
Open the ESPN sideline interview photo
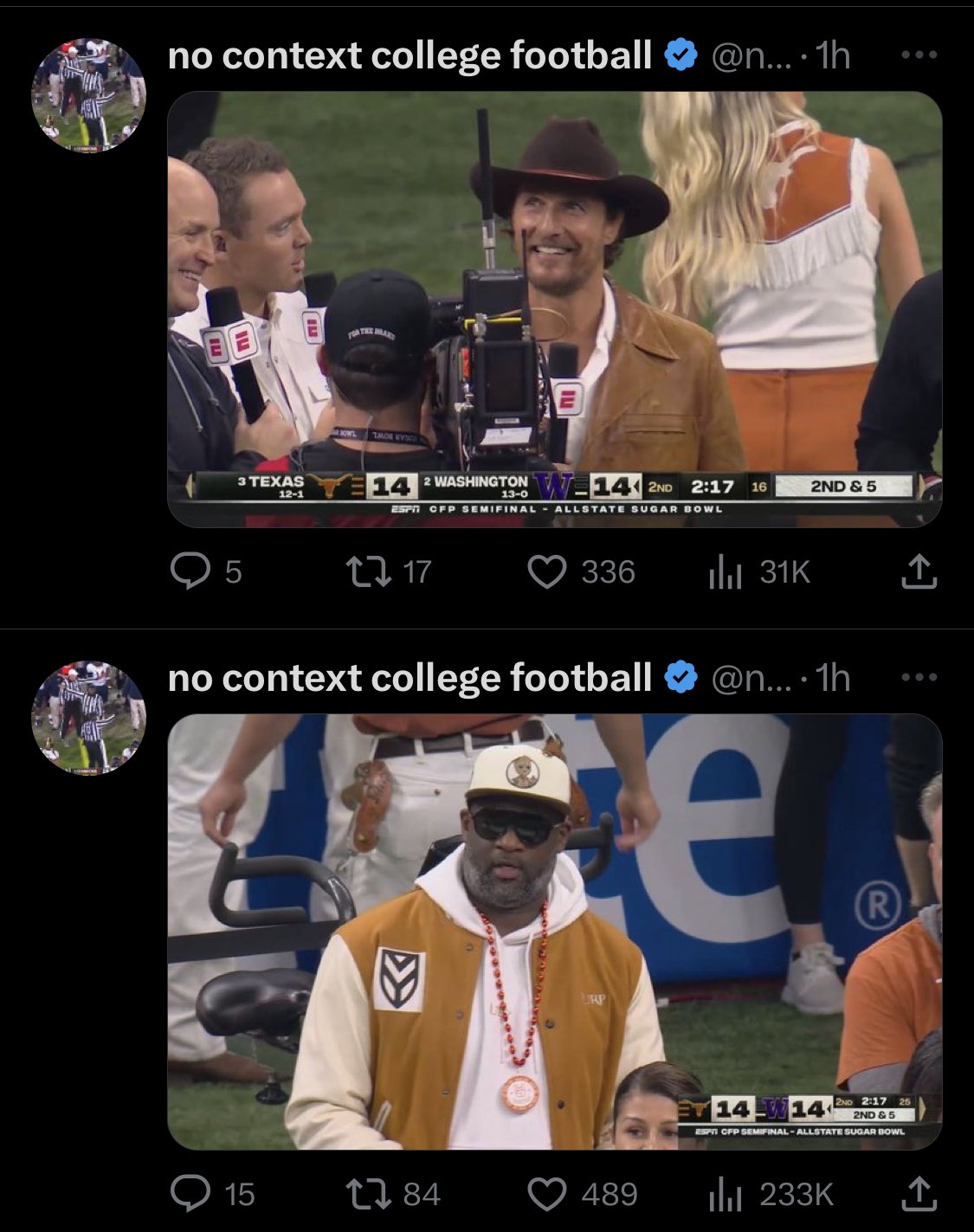point(554,308)
